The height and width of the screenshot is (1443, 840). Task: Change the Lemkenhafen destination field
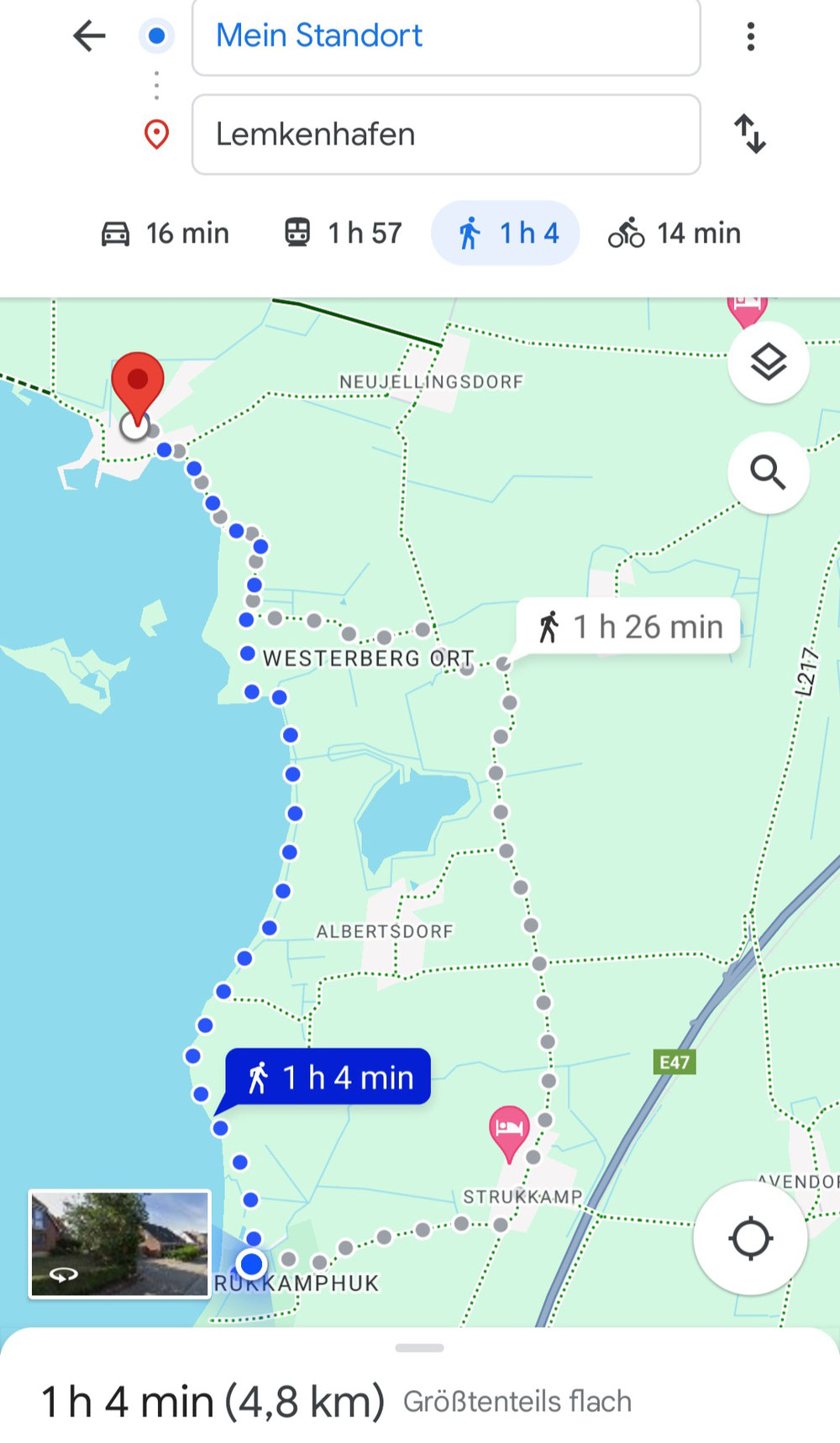tap(446, 134)
